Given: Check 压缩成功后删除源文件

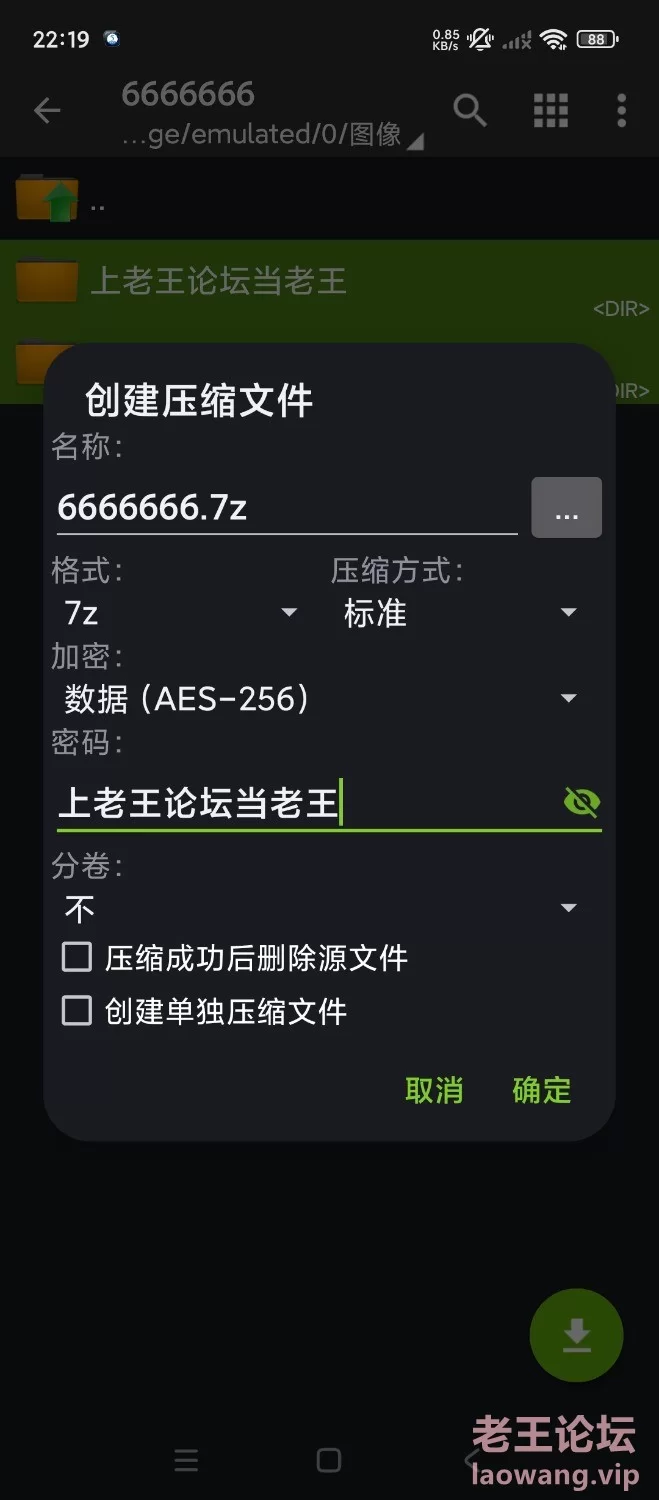Looking at the screenshot, I should 77,958.
